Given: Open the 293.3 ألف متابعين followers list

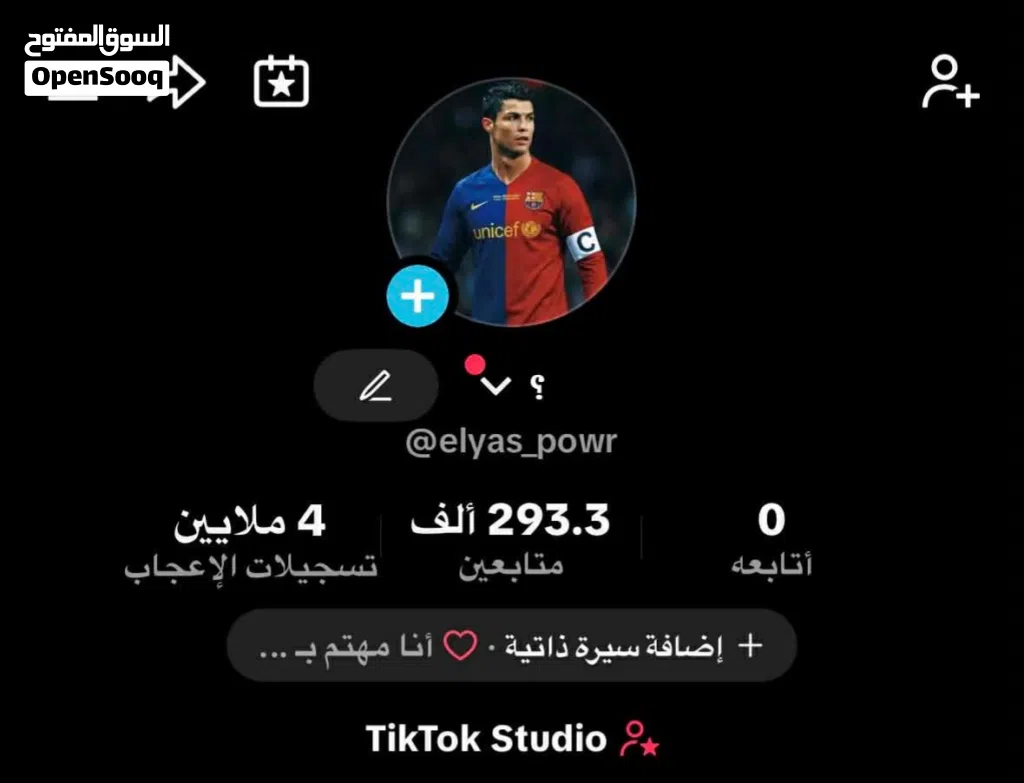Looking at the screenshot, I should [510, 540].
